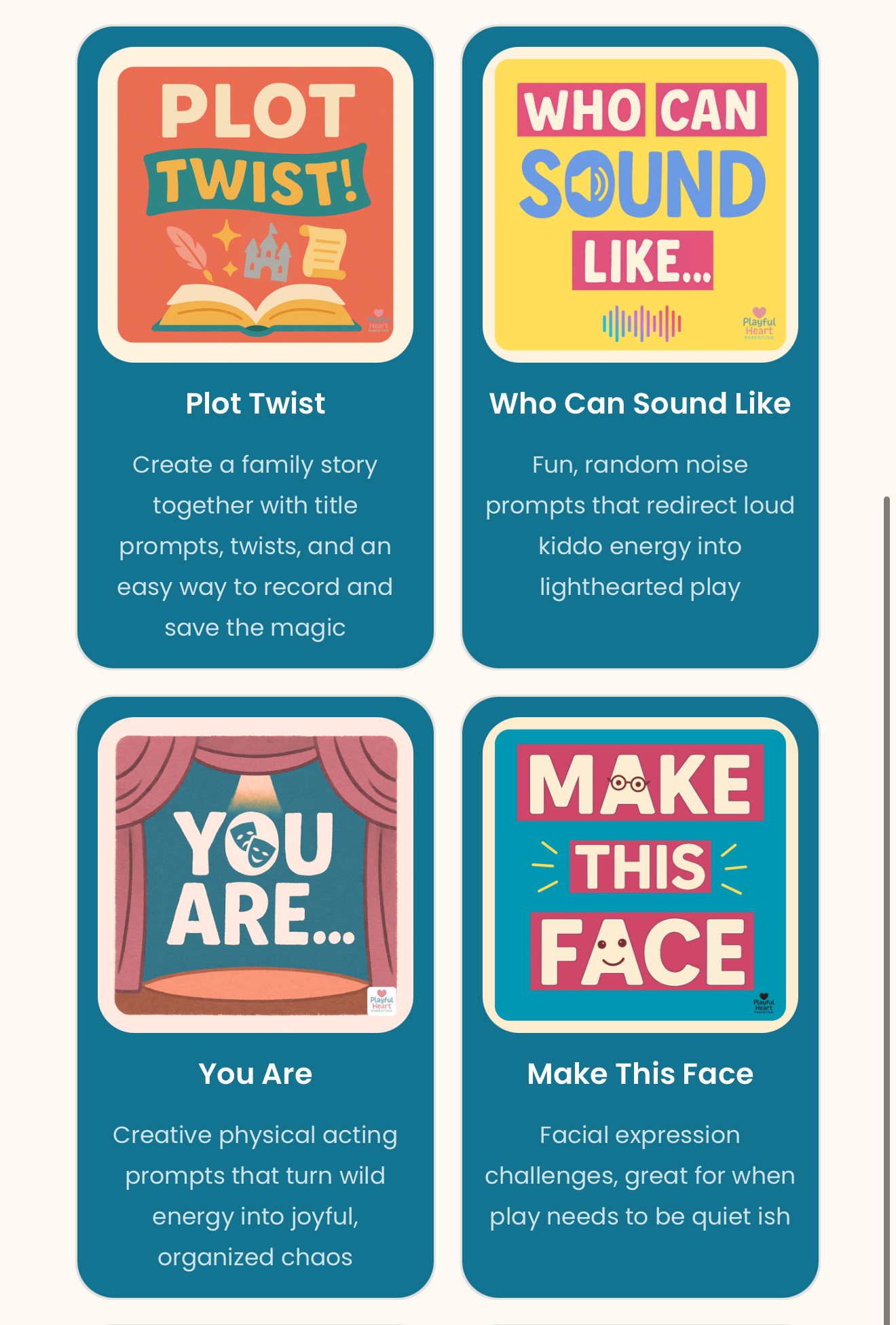The width and height of the screenshot is (896, 1325).
Task: Choose the Make This Face card
Action: click(x=639, y=996)
